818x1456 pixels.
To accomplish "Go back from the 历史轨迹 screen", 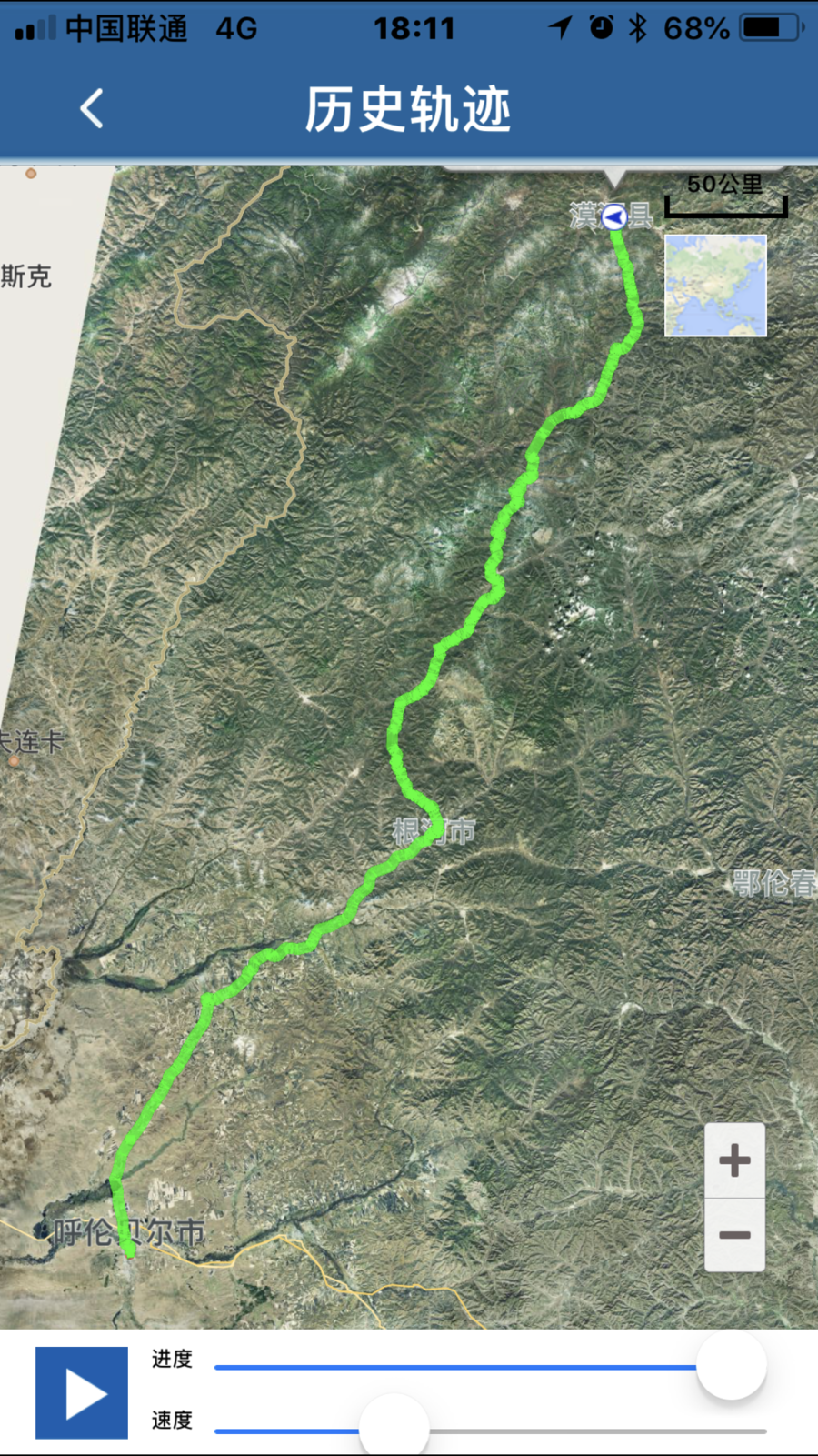I will coord(92,109).
